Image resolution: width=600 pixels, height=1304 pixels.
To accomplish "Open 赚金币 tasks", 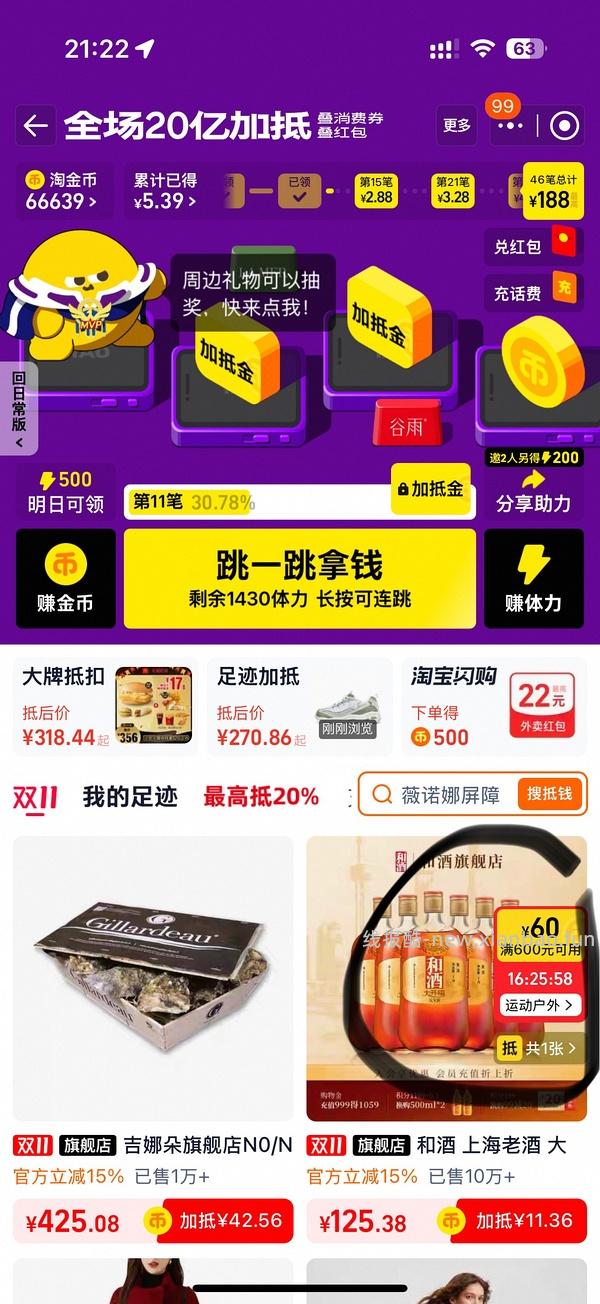I will pos(65,579).
